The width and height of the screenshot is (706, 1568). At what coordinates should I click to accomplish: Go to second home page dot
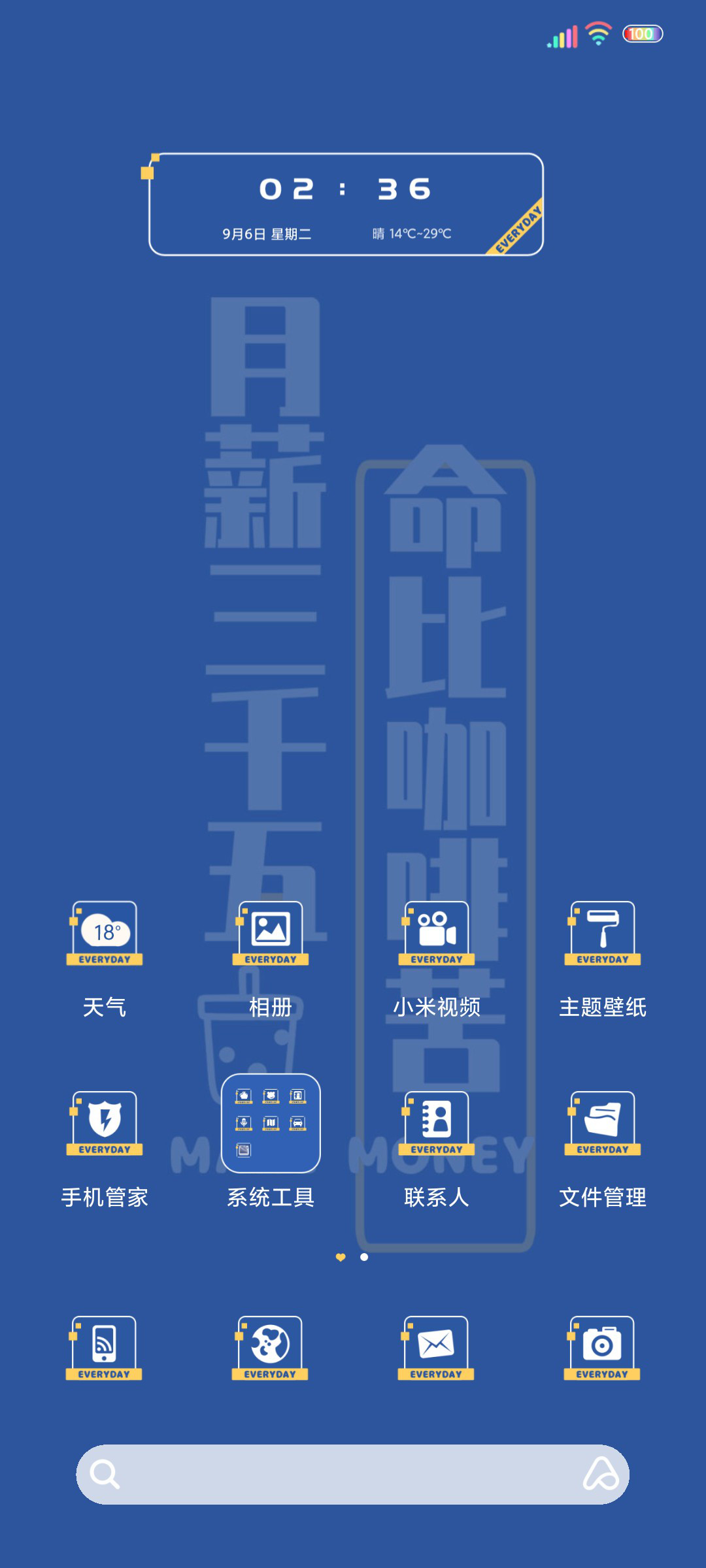click(x=364, y=1257)
